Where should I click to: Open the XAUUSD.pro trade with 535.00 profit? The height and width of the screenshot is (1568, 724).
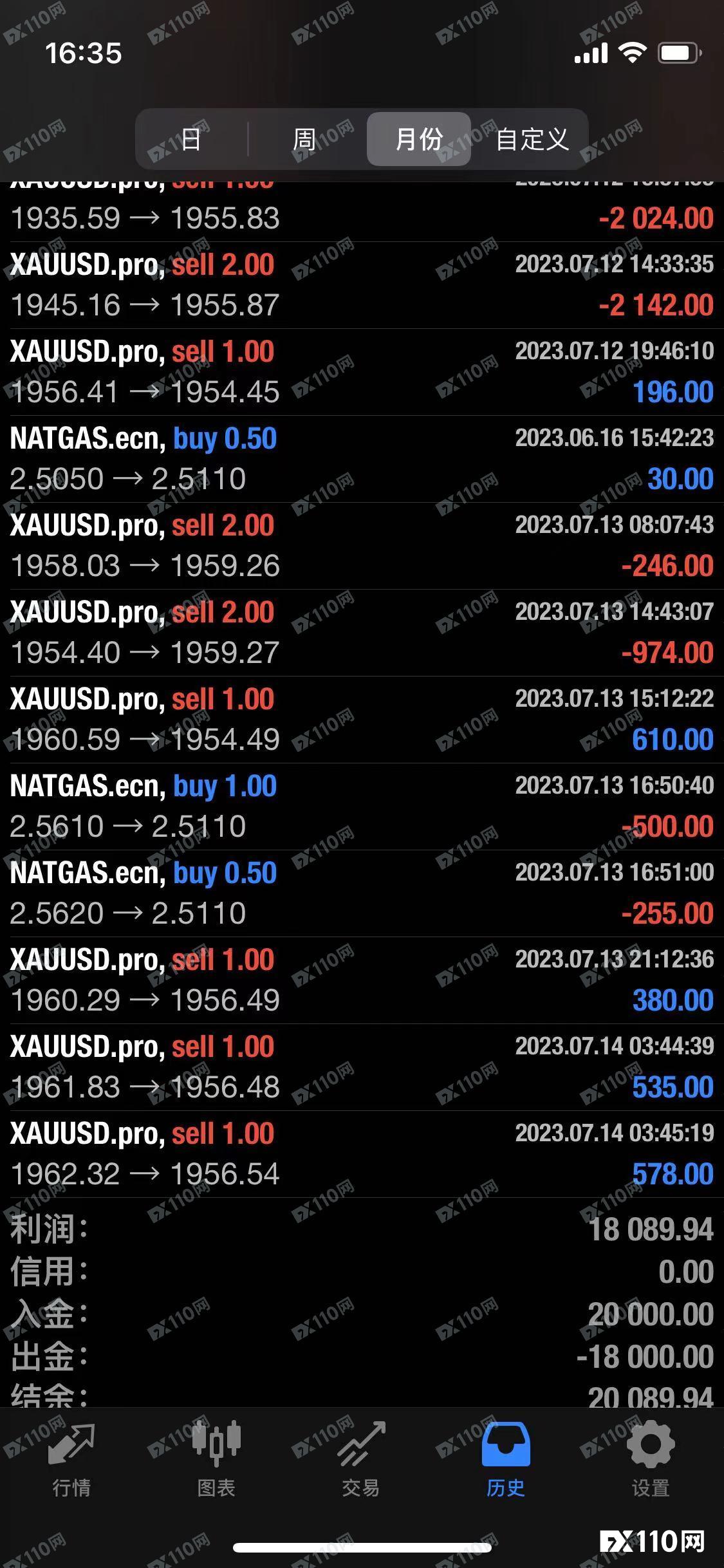pos(362,1067)
